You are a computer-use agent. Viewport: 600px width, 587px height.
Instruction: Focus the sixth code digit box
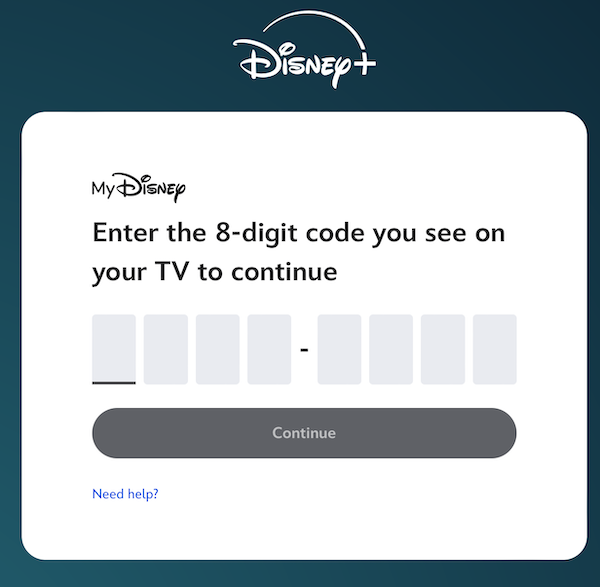tap(391, 349)
